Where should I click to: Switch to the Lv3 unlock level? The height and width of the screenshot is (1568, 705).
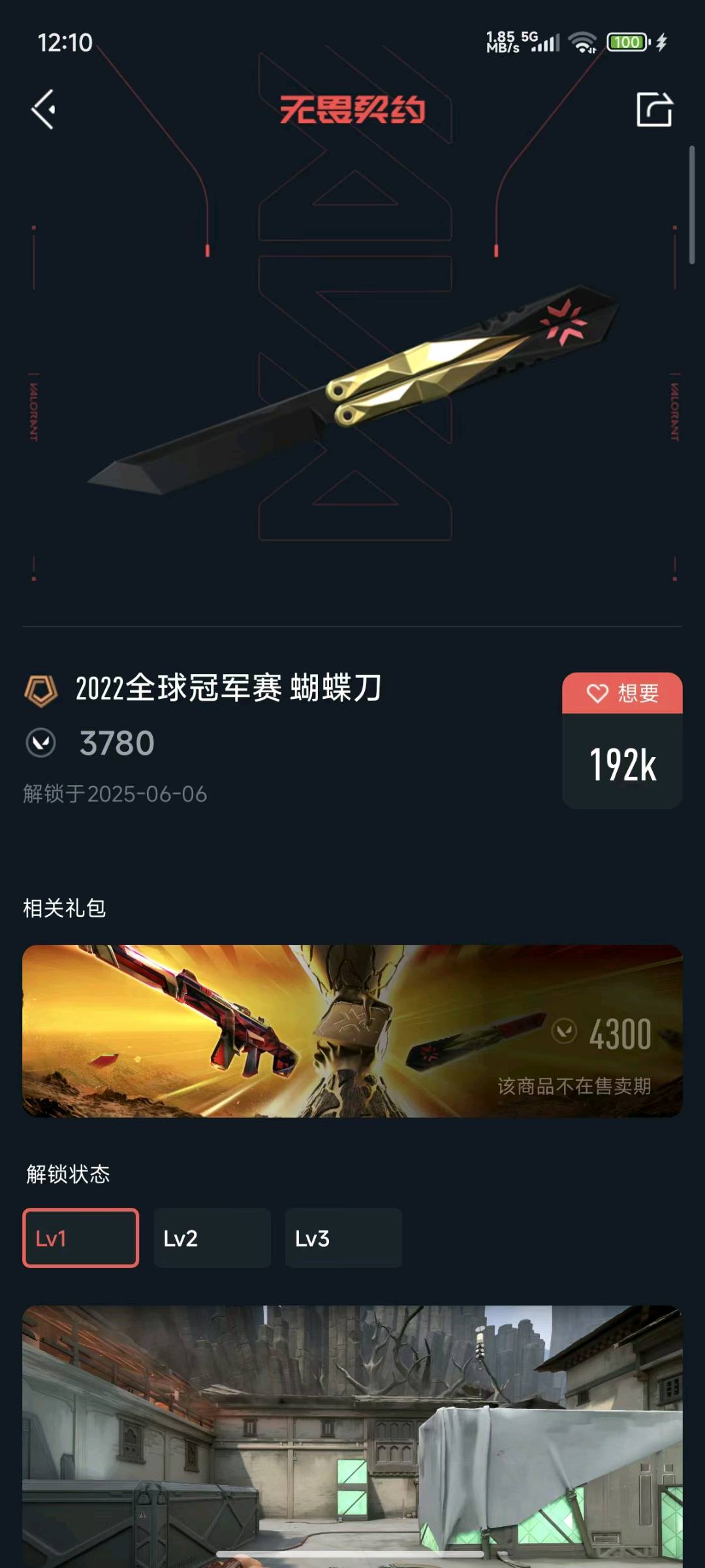click(x=343, y=1238)
